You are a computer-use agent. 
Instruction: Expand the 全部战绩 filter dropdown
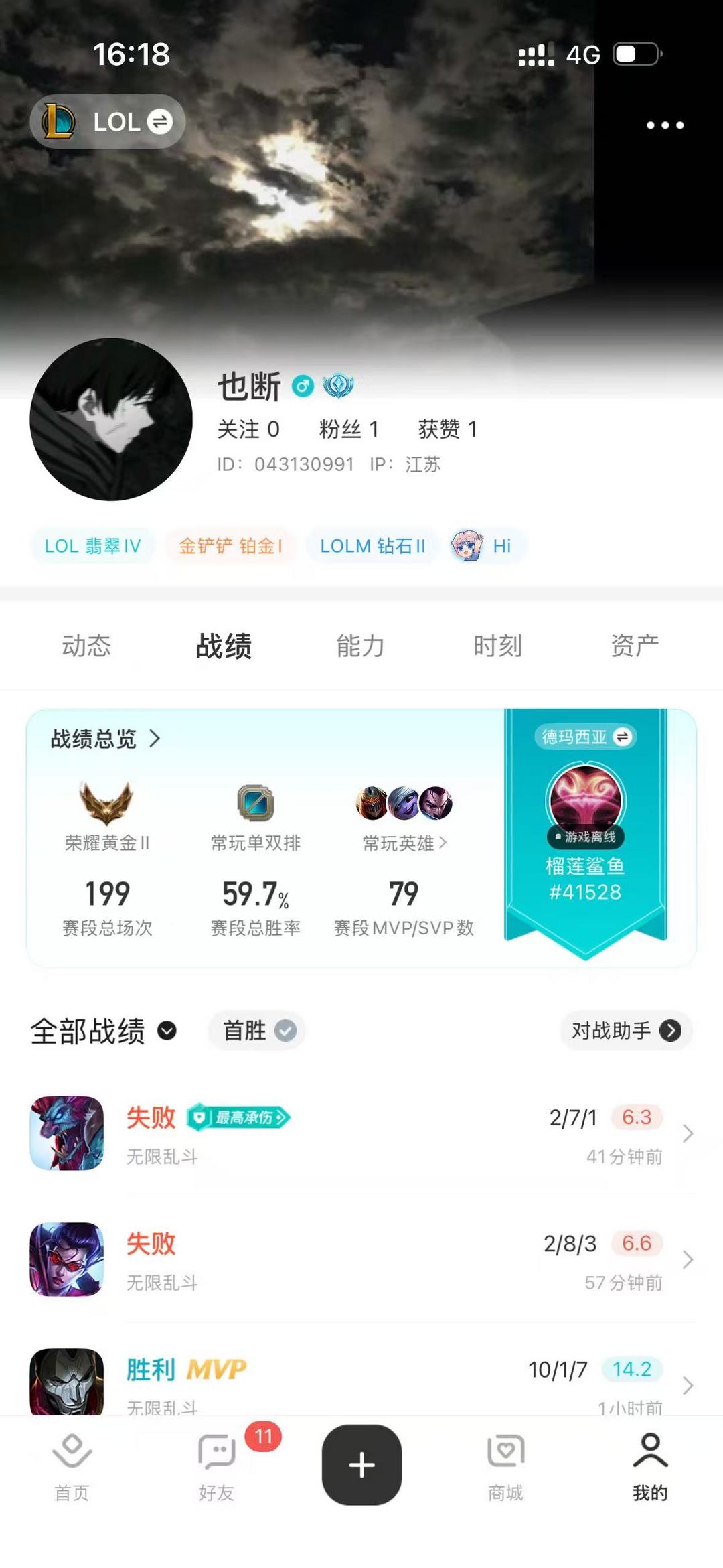pos(165,1032)
